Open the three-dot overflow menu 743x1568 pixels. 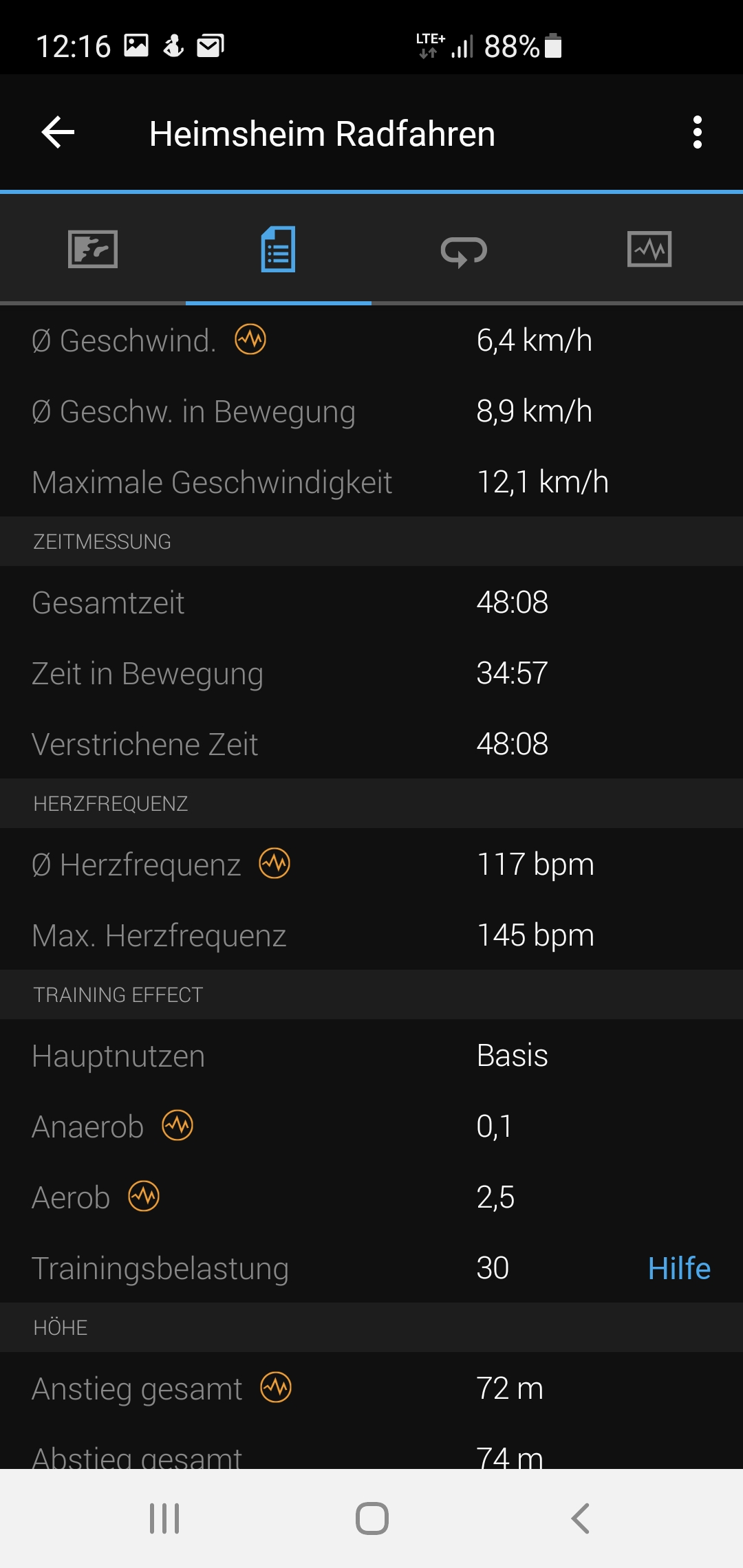pos(698,132)
